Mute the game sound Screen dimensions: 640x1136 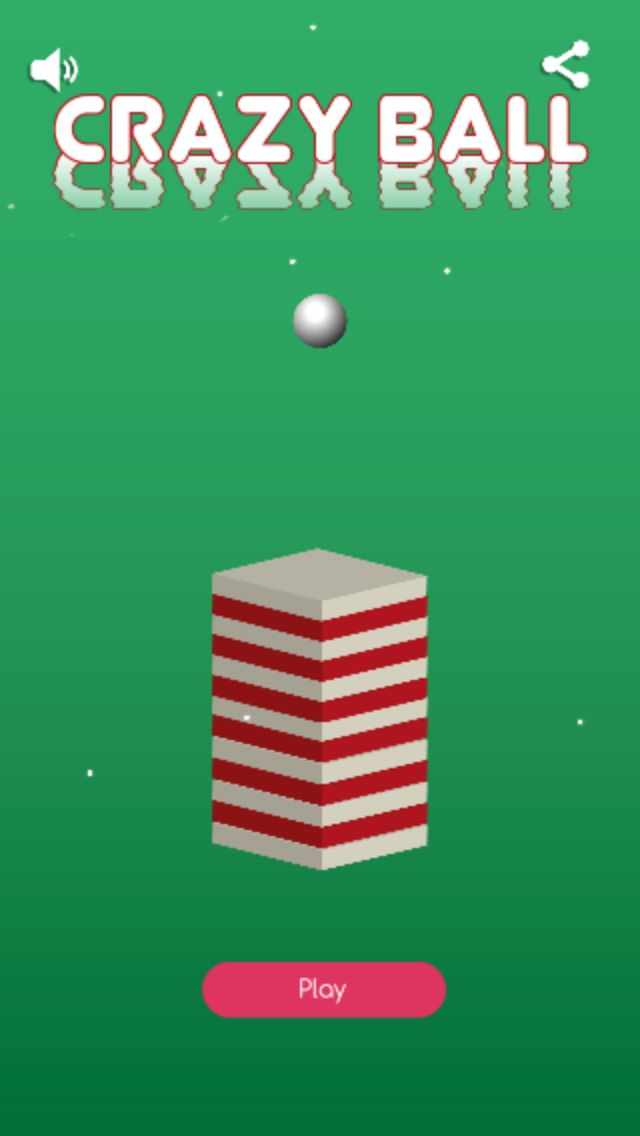click(x=53, y=70)
